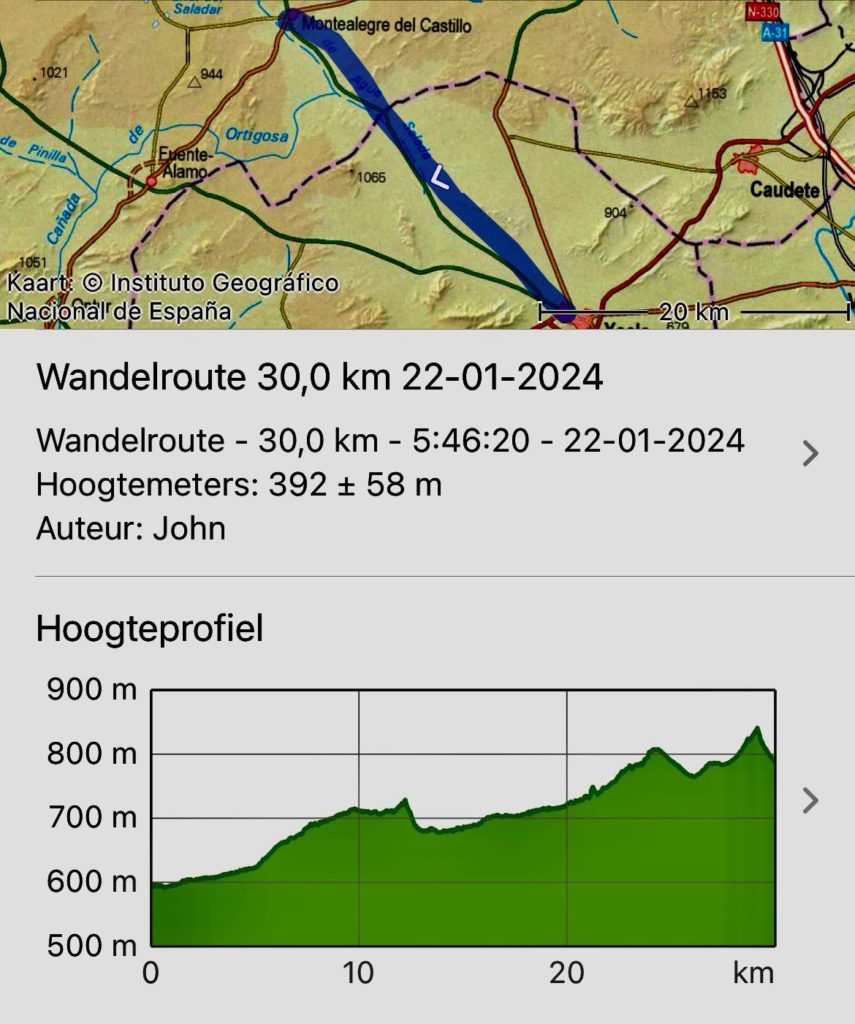
Task: Open the route map preview
Action: coord(427,165)
